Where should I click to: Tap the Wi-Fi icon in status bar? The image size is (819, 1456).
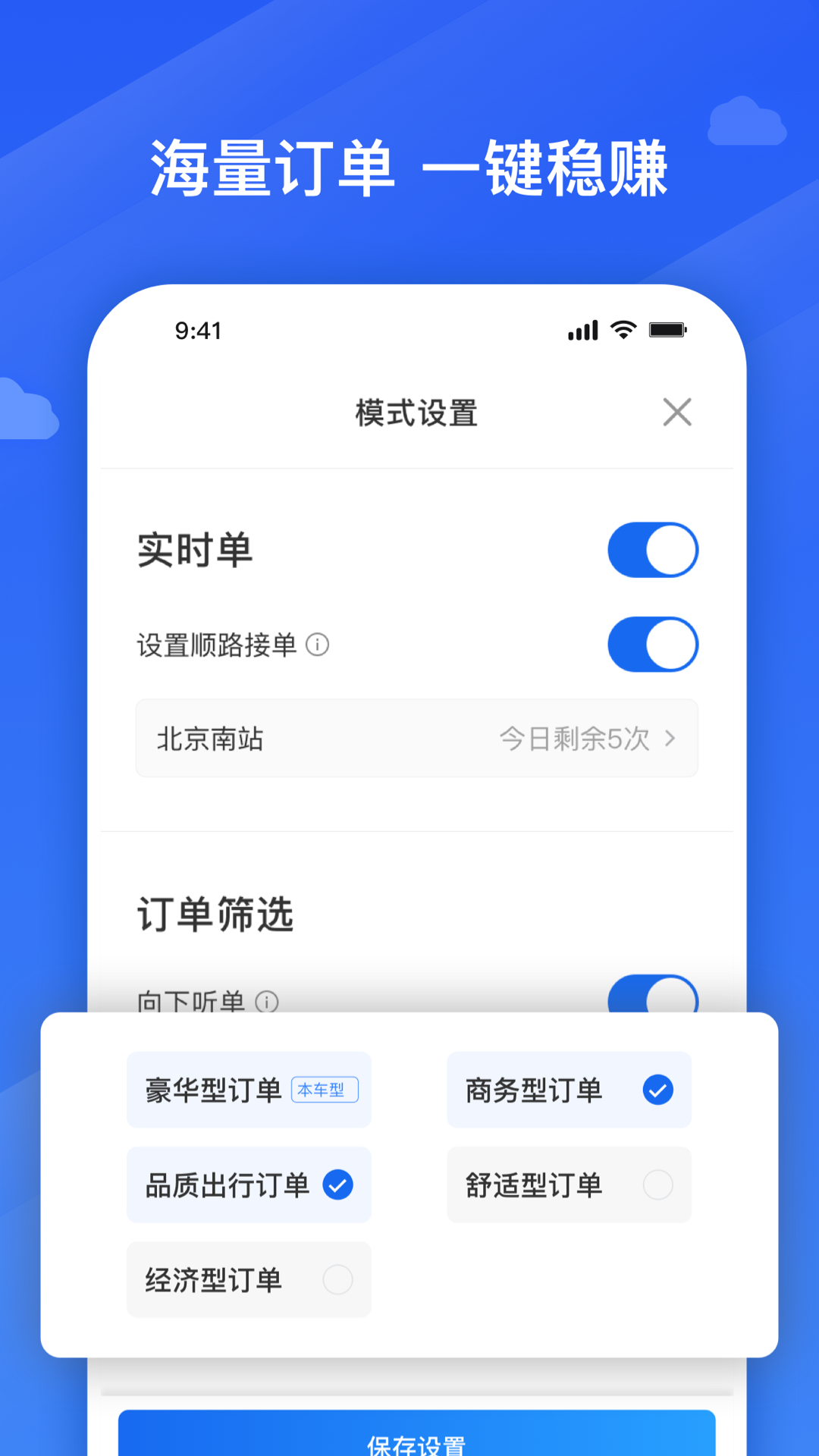(623, 329)
